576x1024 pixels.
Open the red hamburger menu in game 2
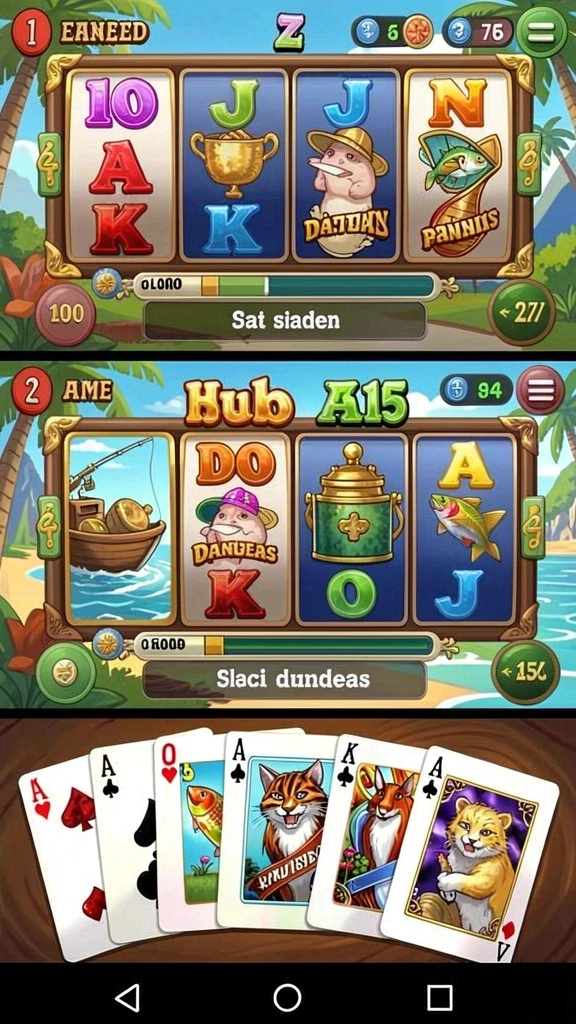click(540, 390)
